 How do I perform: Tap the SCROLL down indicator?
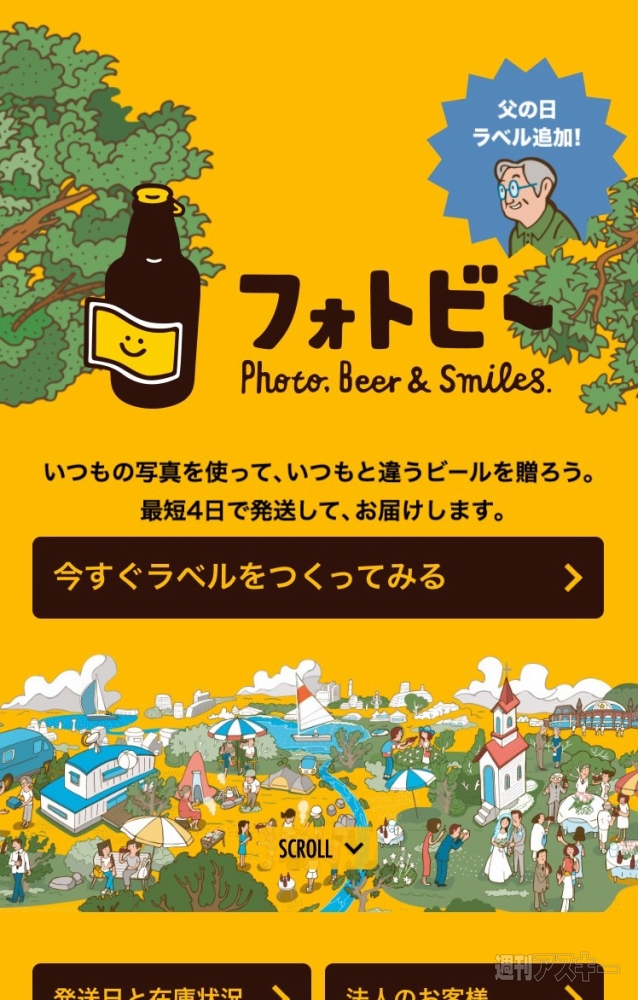pyautogui.click(x=320, y=849)
